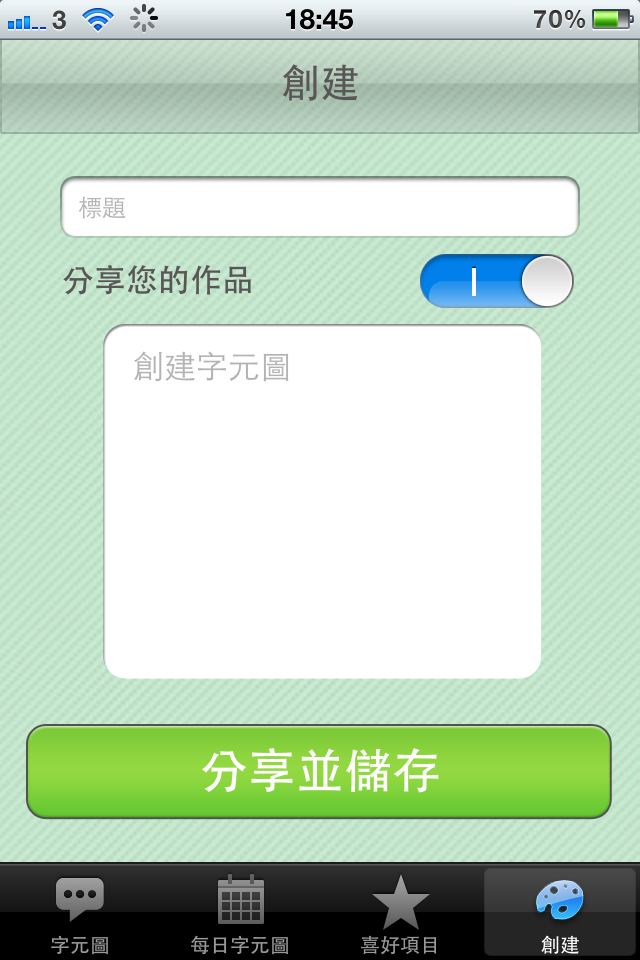Toggle the 分享您的作品 switch off

pyautogui.click(x=496, y=281)
